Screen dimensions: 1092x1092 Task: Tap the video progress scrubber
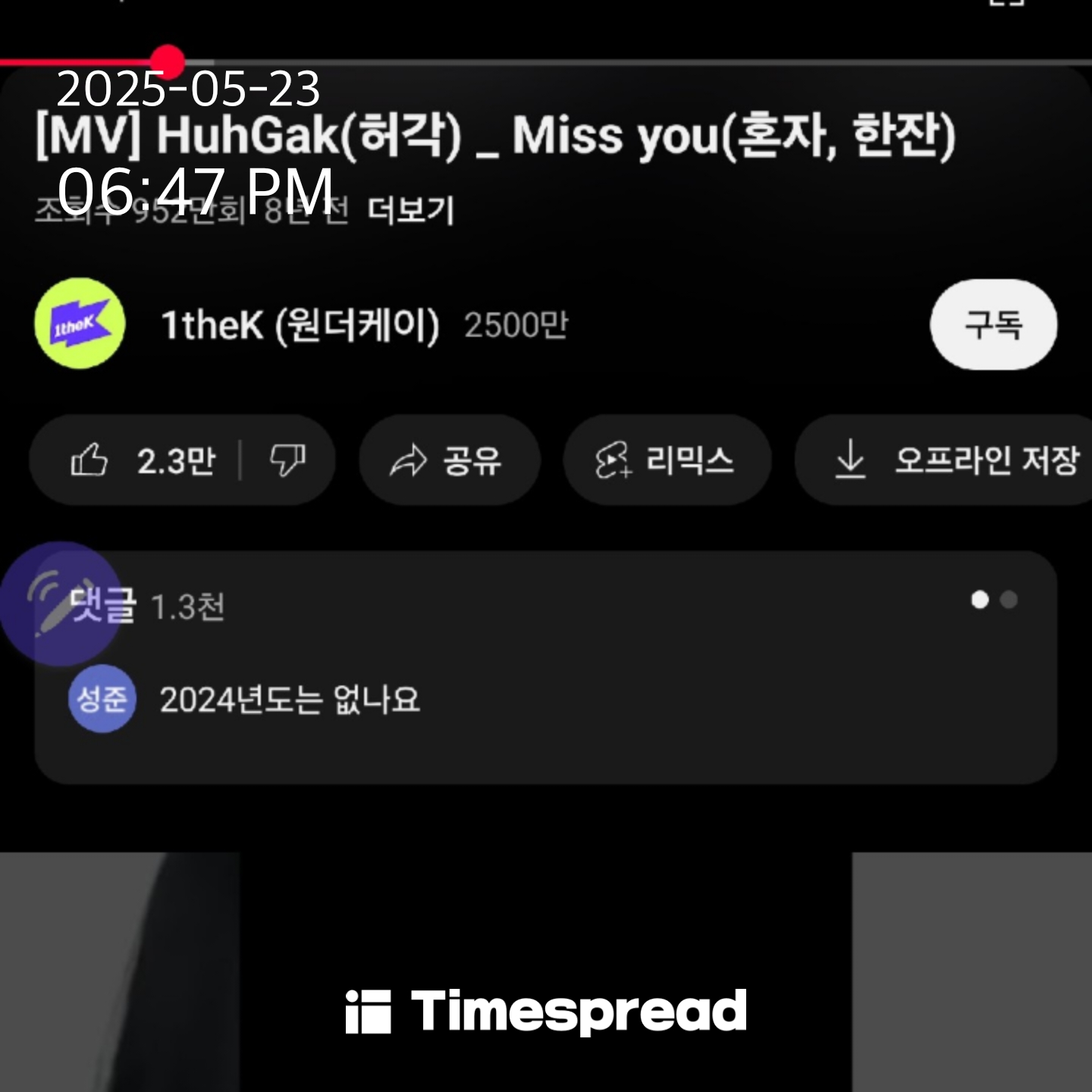(168, 62)
